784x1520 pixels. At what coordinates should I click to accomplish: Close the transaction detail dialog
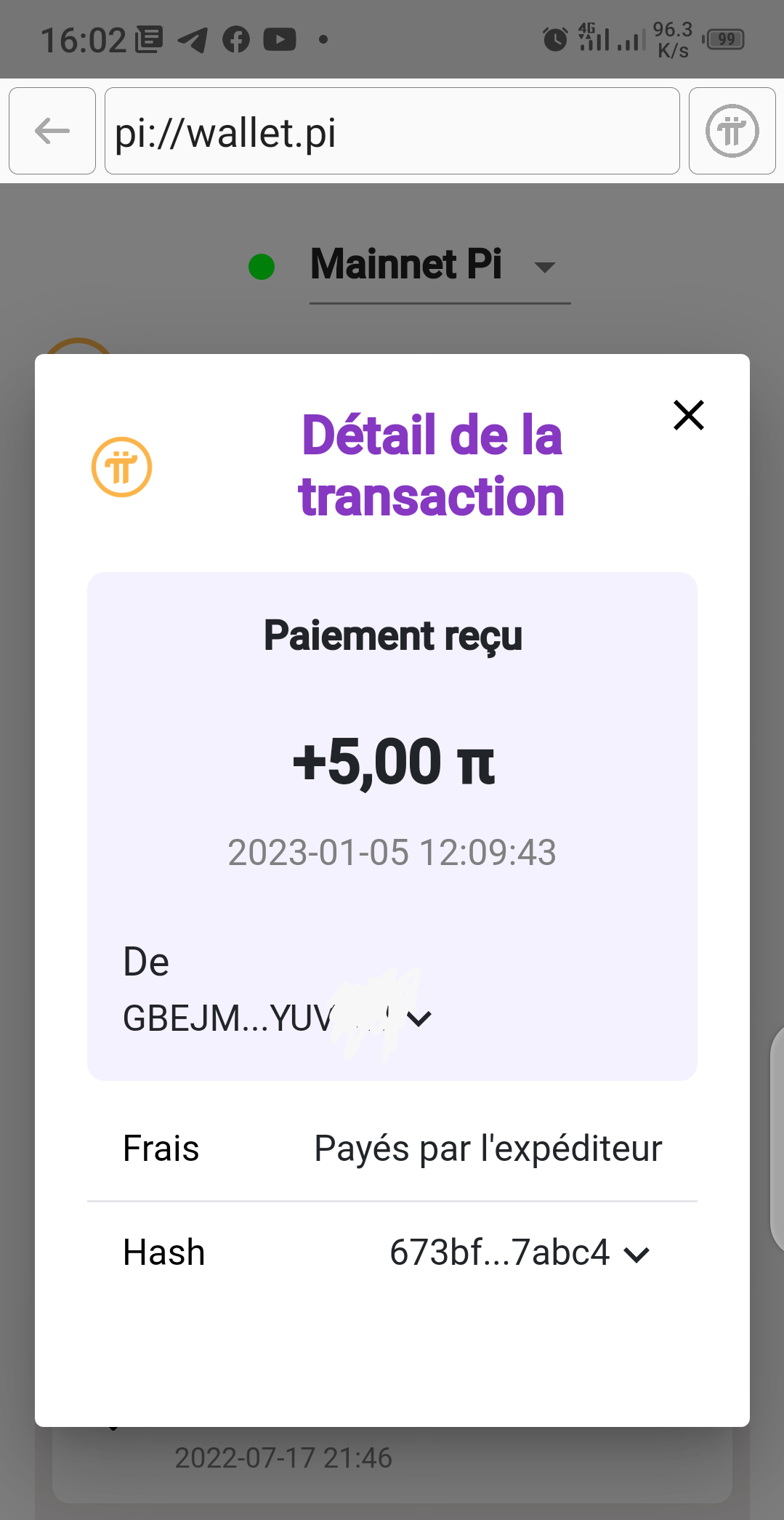tap(688, 415)
